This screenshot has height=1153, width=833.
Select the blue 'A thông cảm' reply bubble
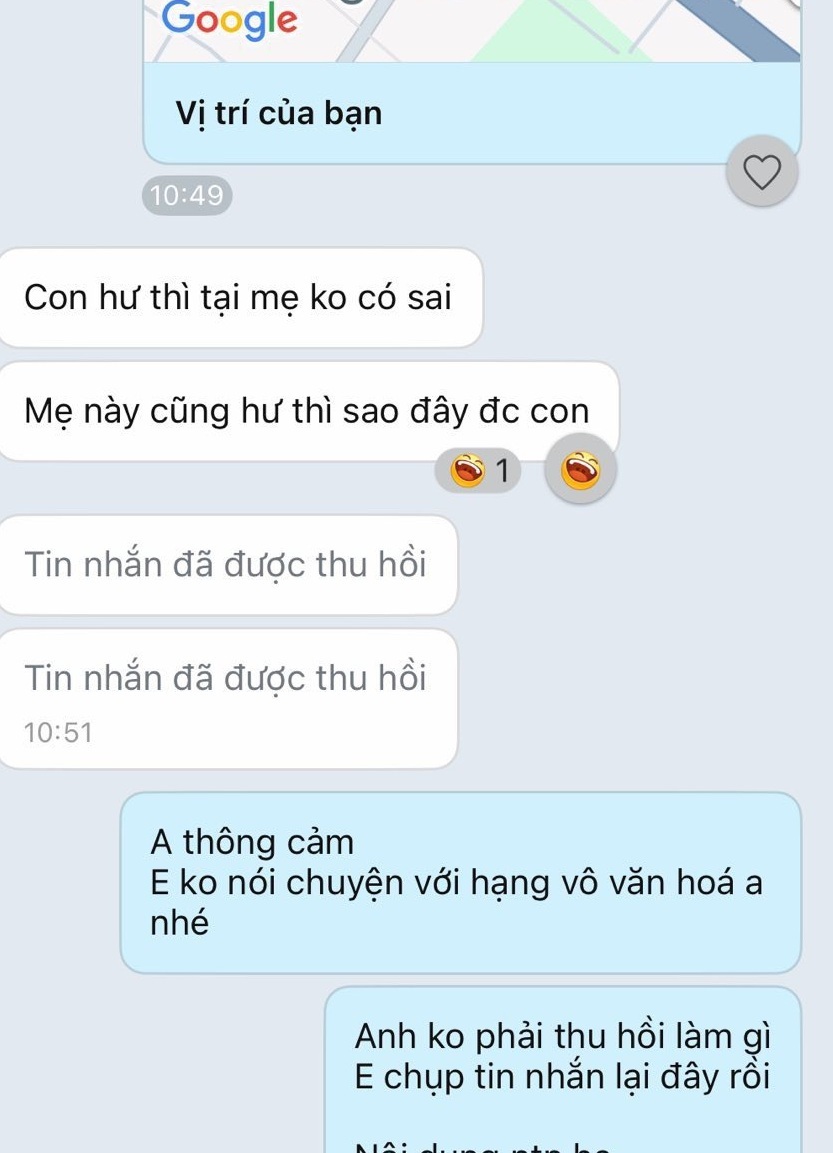tap(460, 883)
